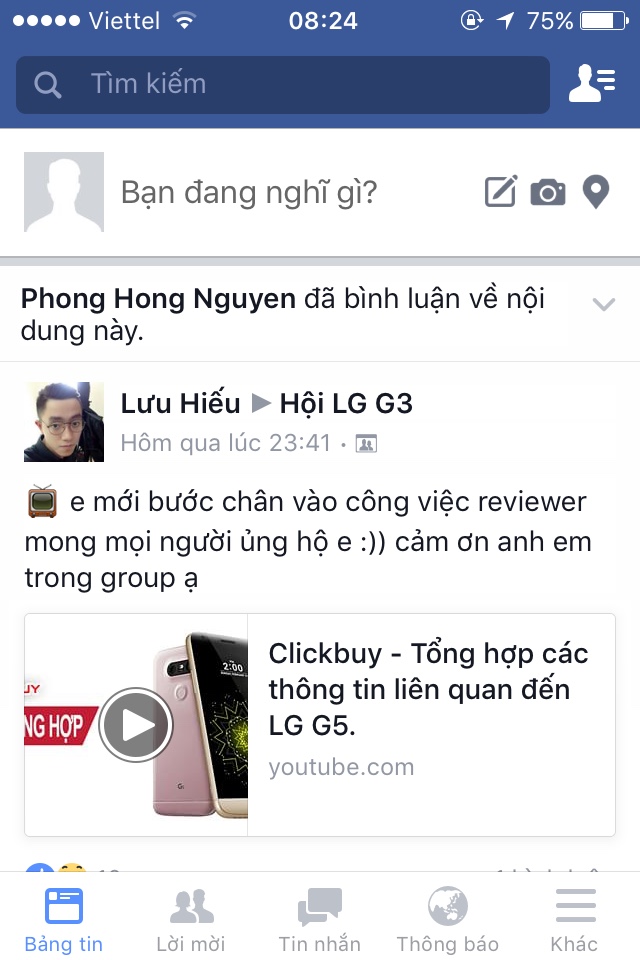The height and width of the screenshot is (960, 640).
Task: Expand the post options chevron
Action: click(x=603, y=305)
